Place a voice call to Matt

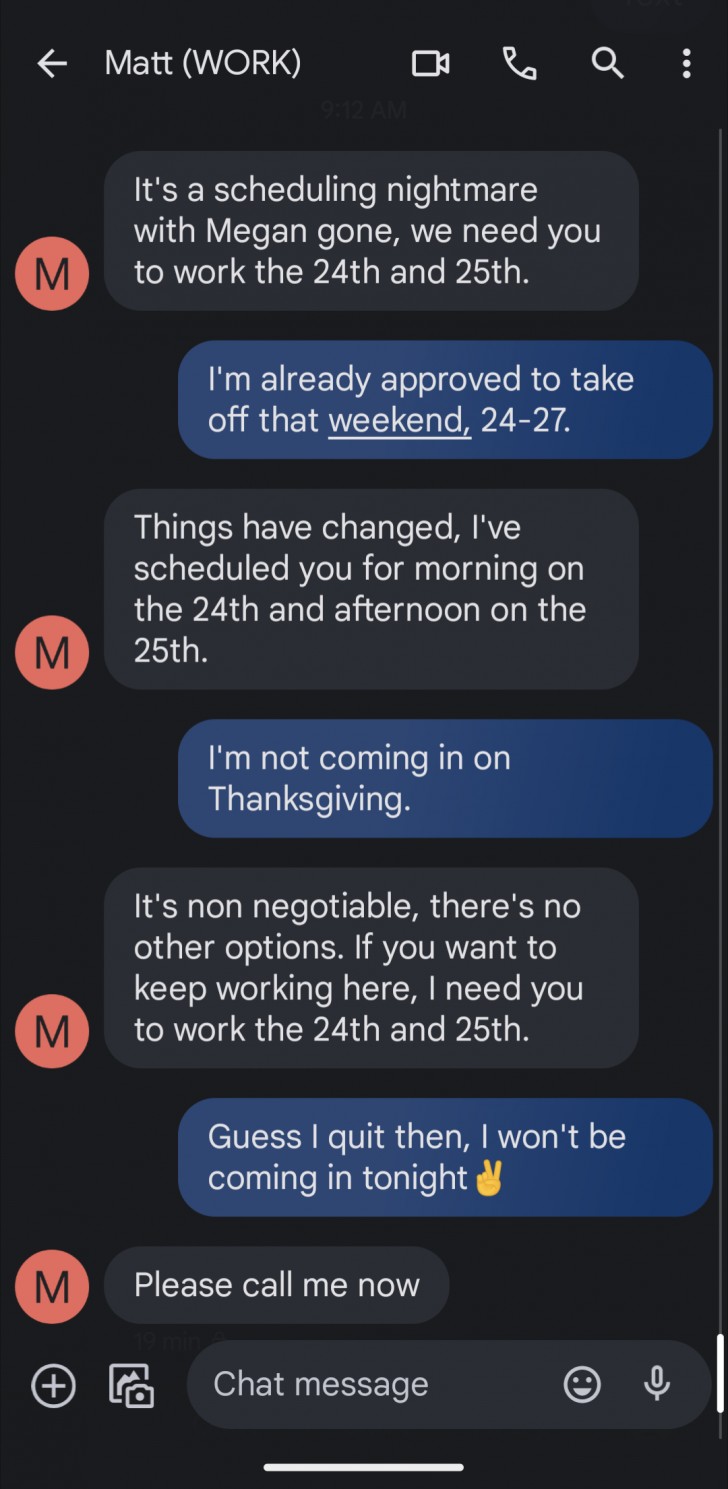519,64
